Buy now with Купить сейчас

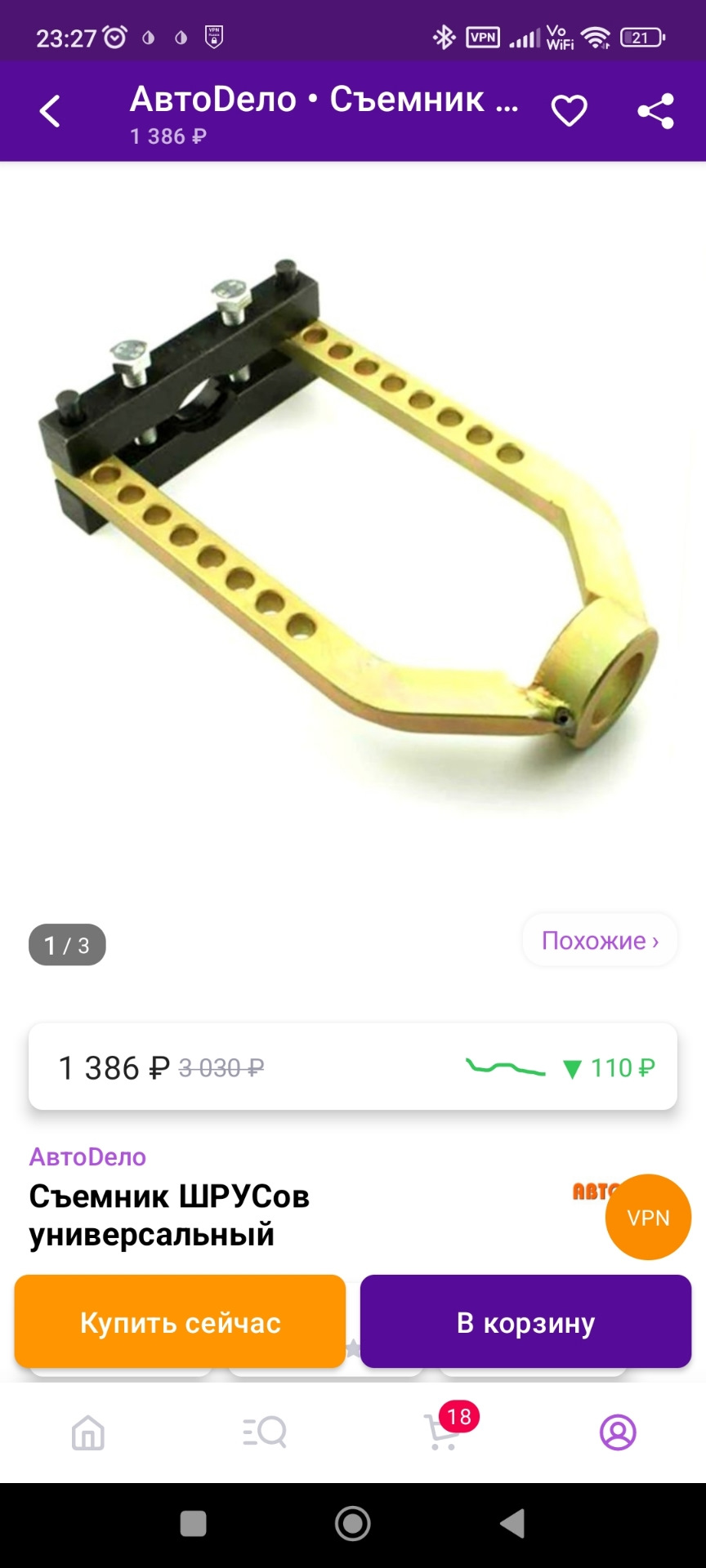pos(180,1322)
